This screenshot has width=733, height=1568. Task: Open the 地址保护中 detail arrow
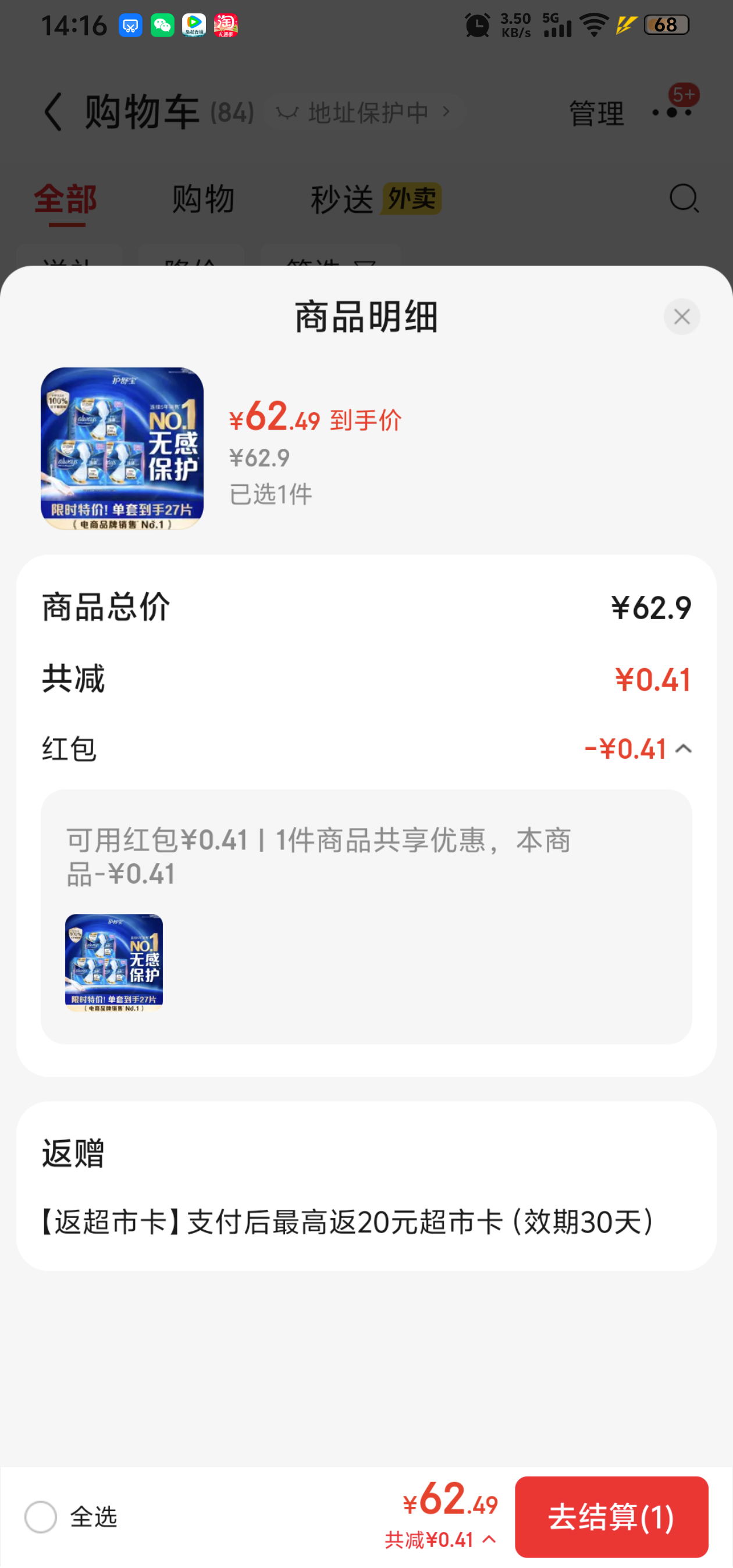coord(447,112)
